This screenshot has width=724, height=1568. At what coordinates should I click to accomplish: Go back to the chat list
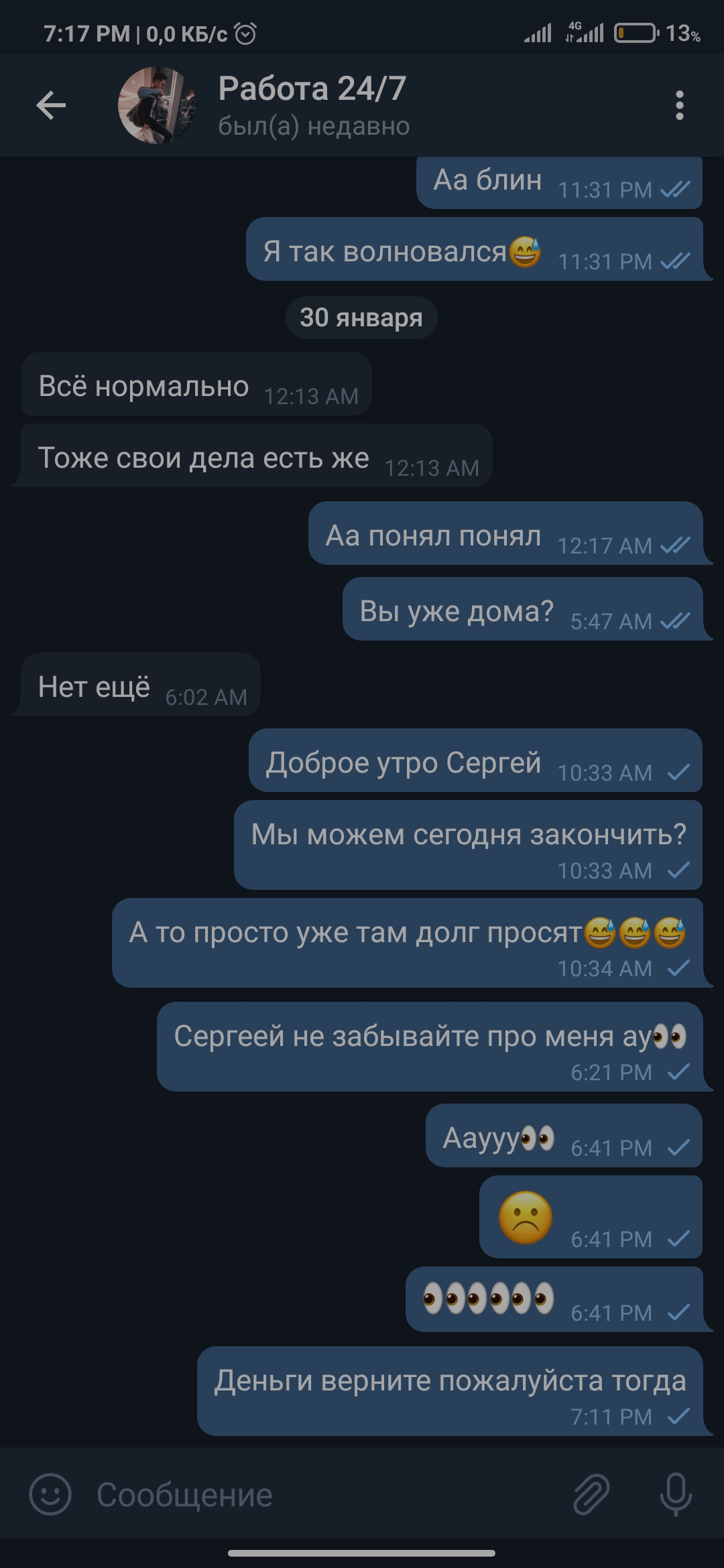(x=51, y=106)
